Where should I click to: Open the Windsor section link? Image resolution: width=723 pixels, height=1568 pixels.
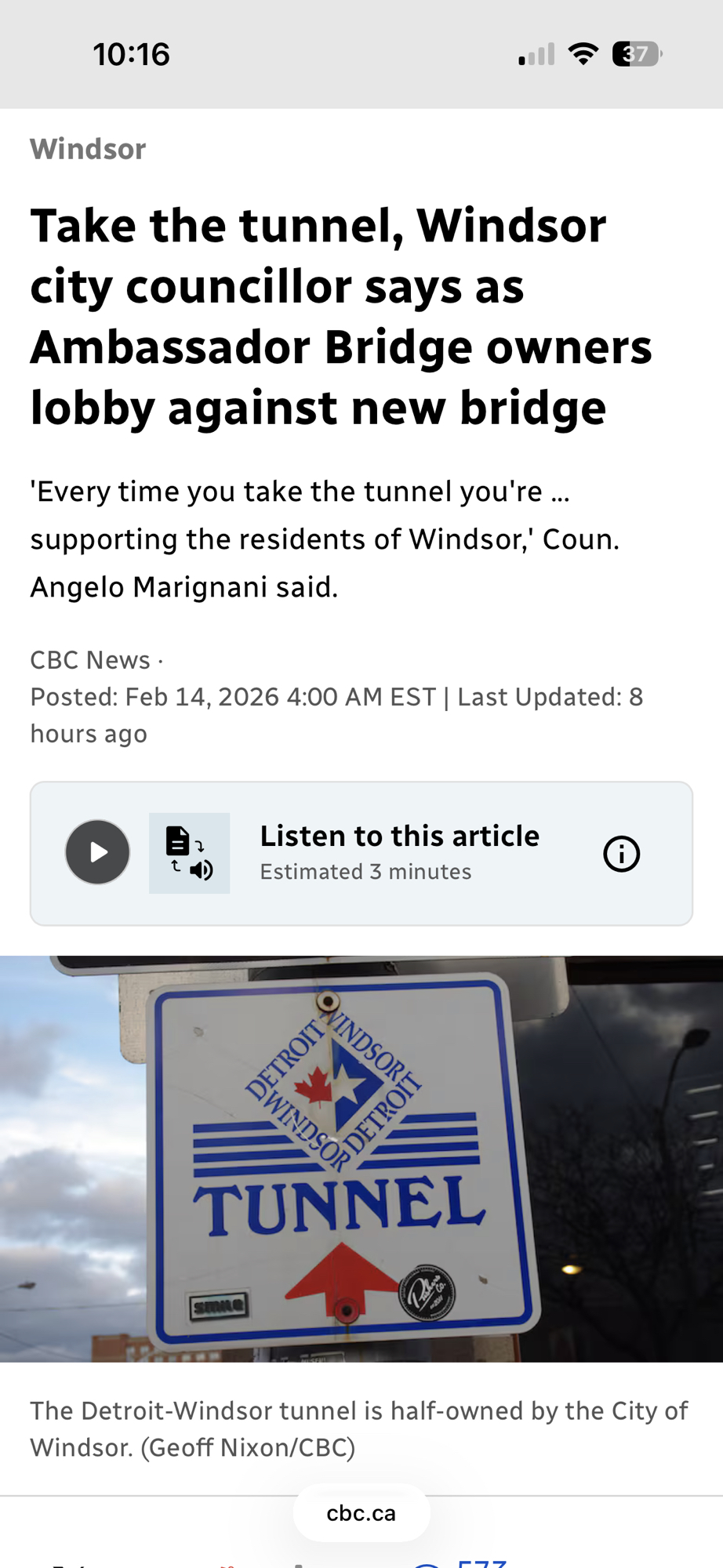pyautogui.click(x=88, y=149)
